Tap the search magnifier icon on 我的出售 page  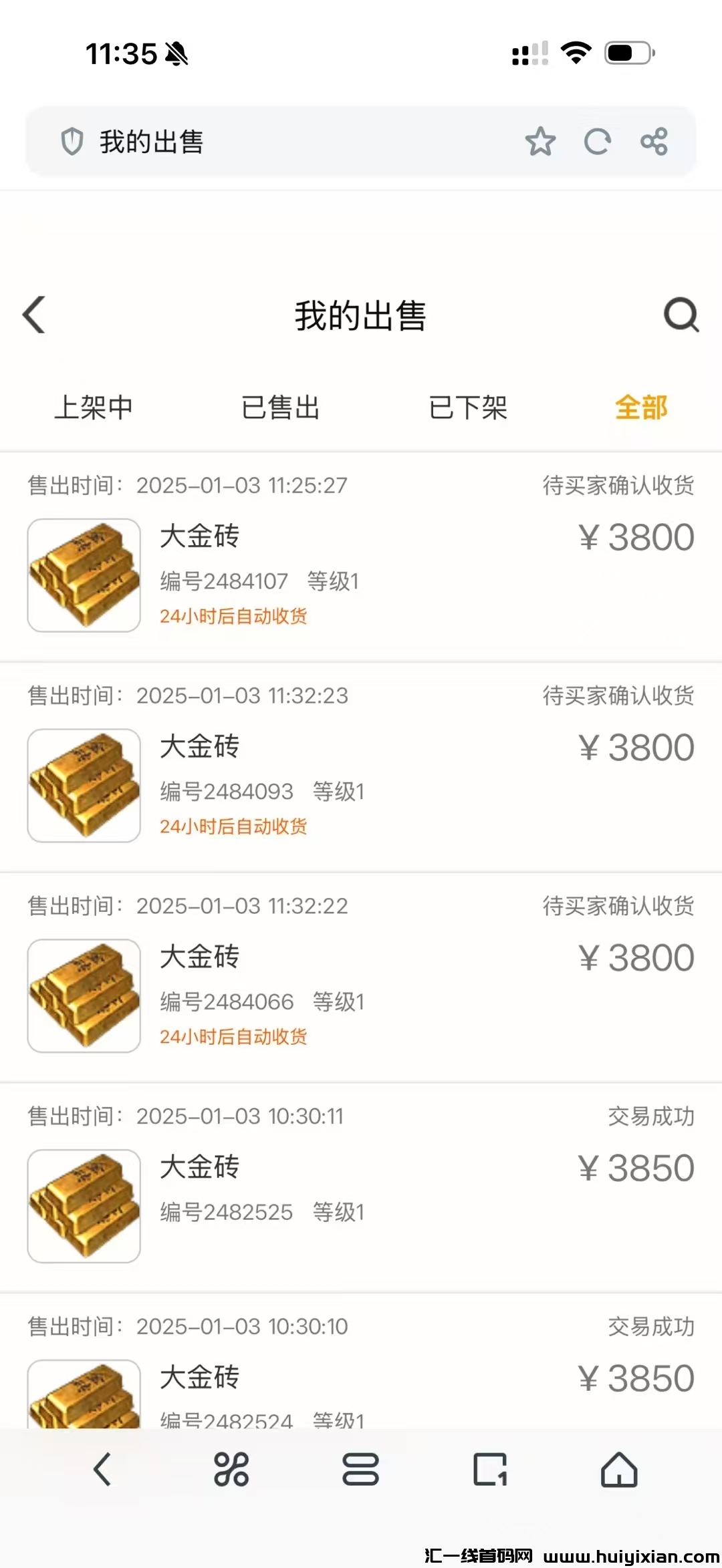tap(680, 315)
